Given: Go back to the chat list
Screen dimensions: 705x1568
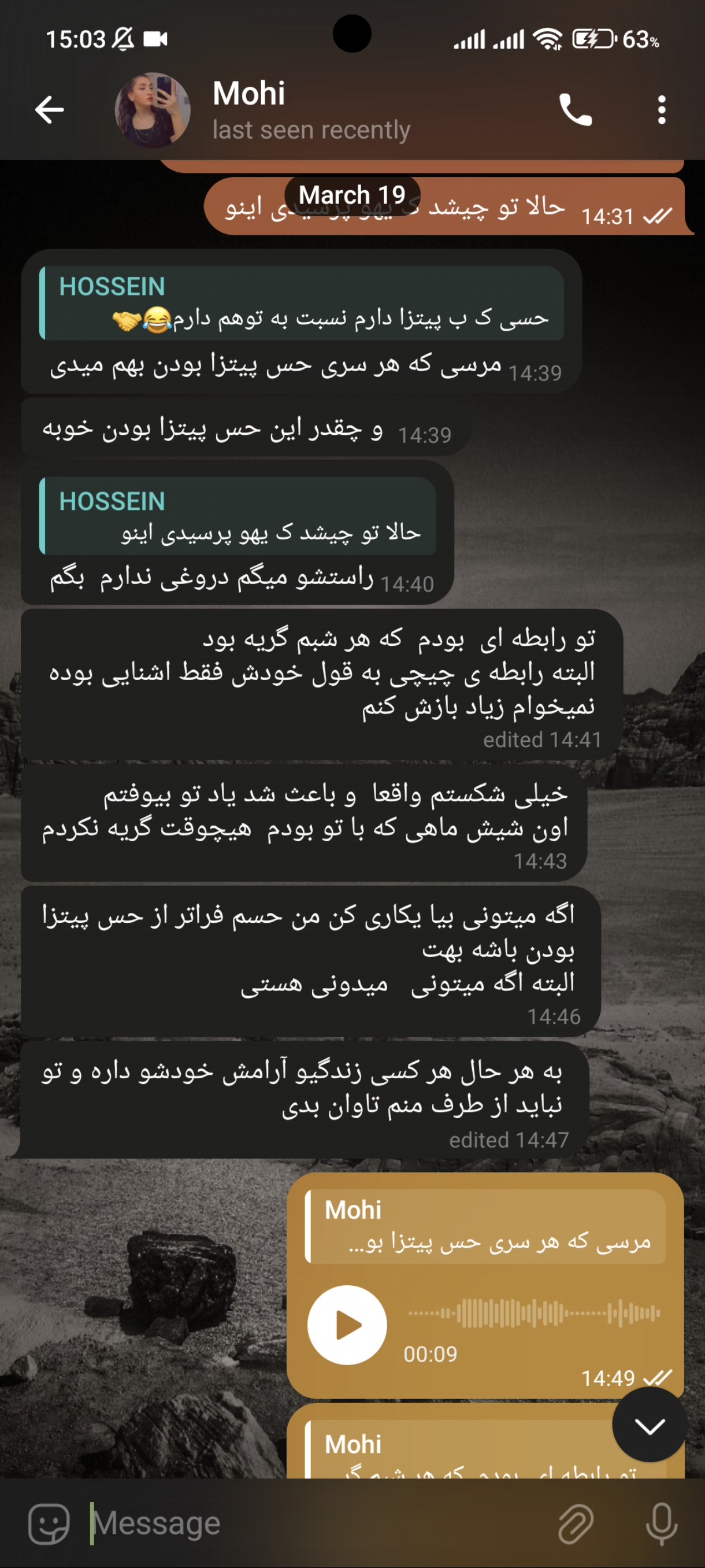Looking at the screenshot, I should 49,110.
